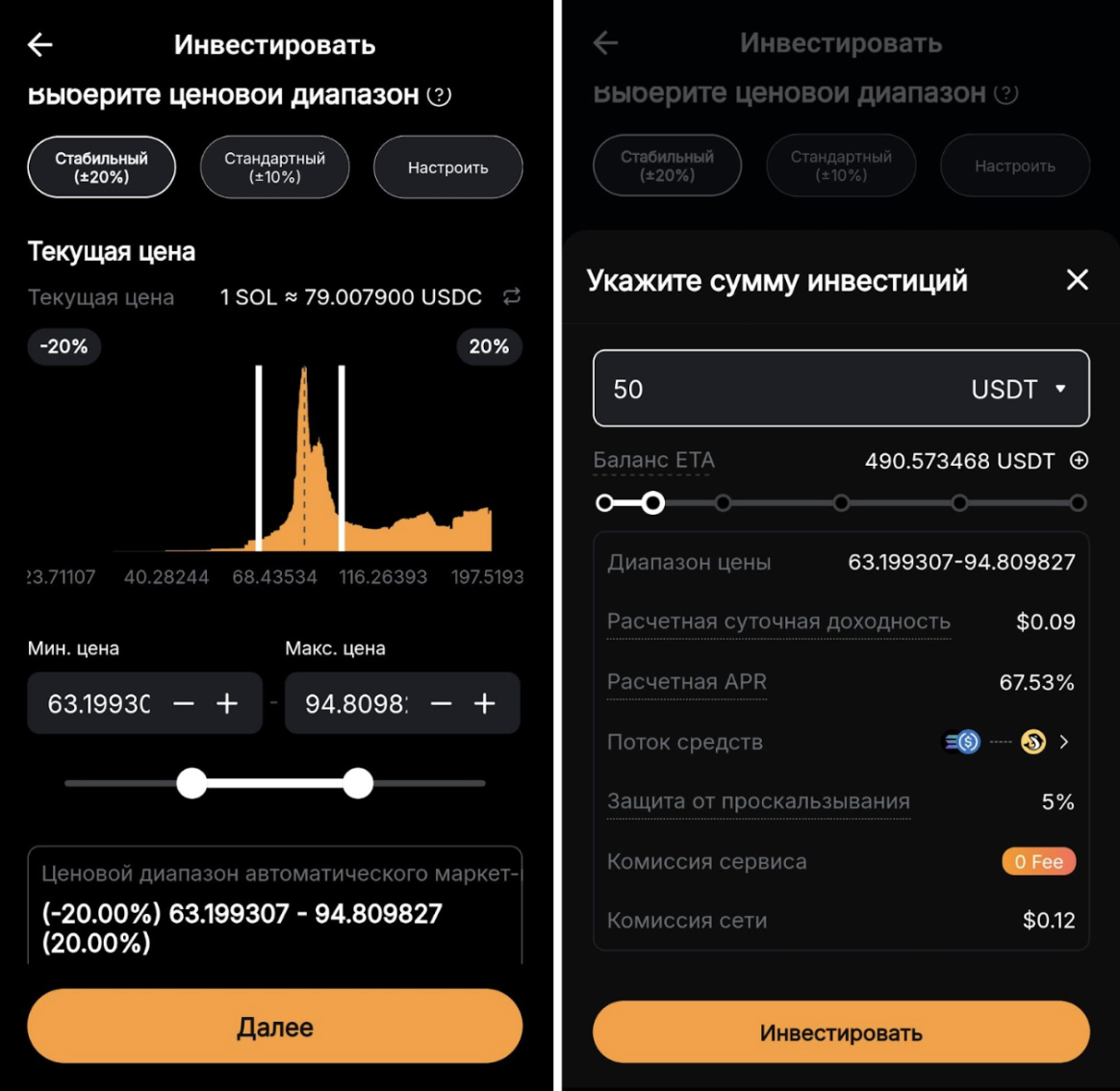Increase the Мин. цена value
The height and width of the screenshot is (1091, 1120).
[227, 704]
